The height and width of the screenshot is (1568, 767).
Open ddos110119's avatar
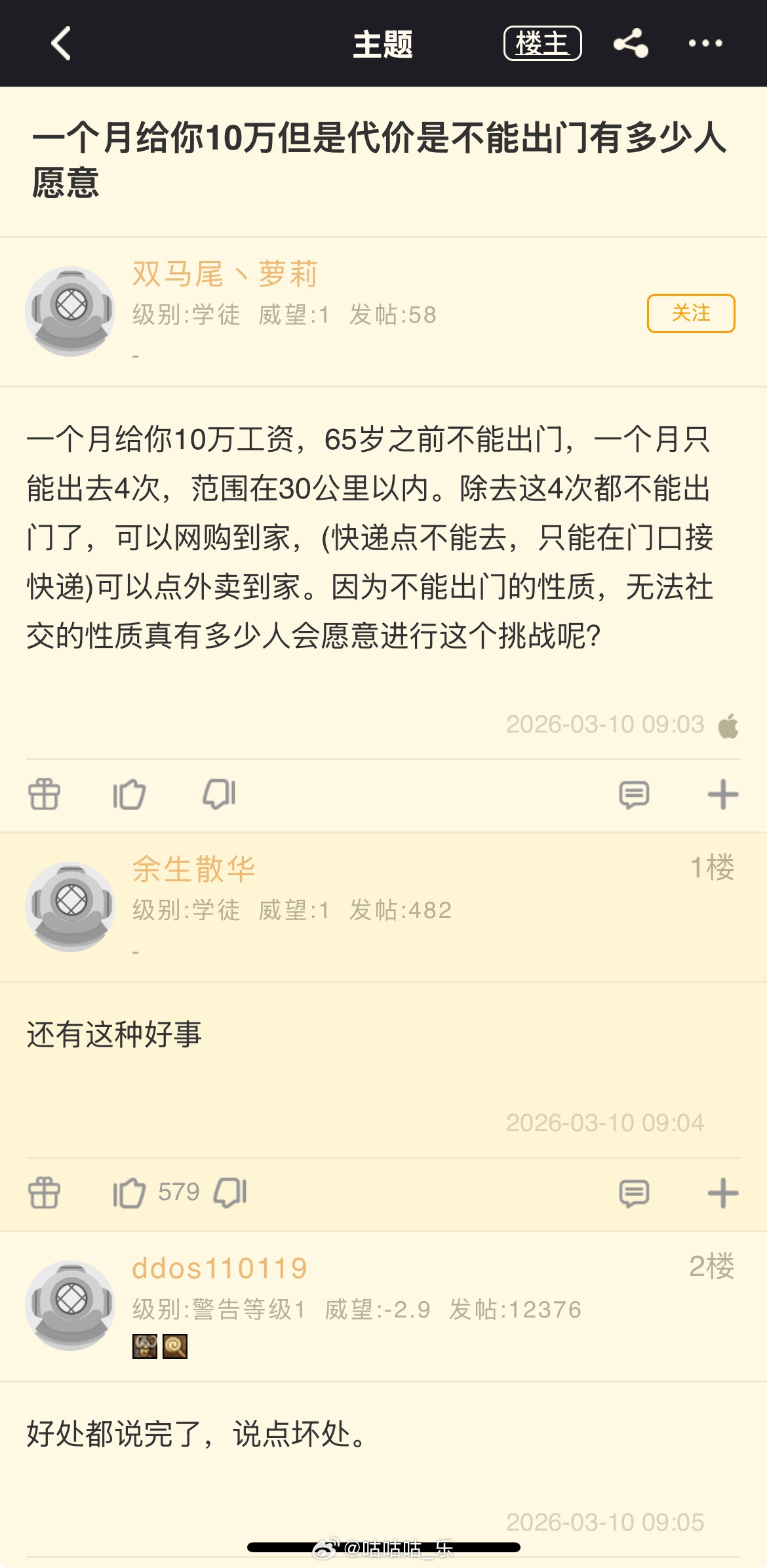(x=70, y=1305)
